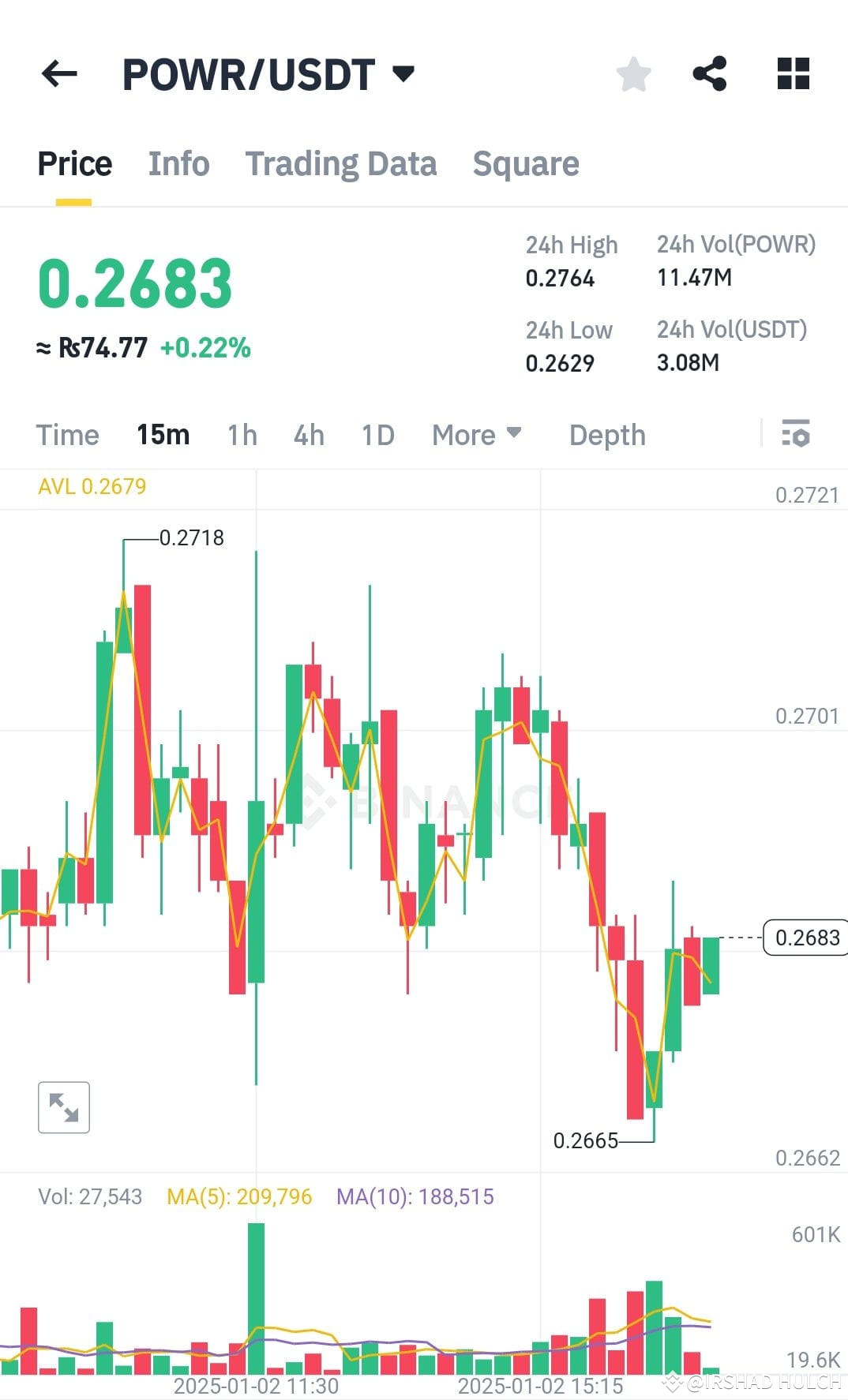
Task: Switch chart to 1h timeframe
Action: [x=241, y=435]
